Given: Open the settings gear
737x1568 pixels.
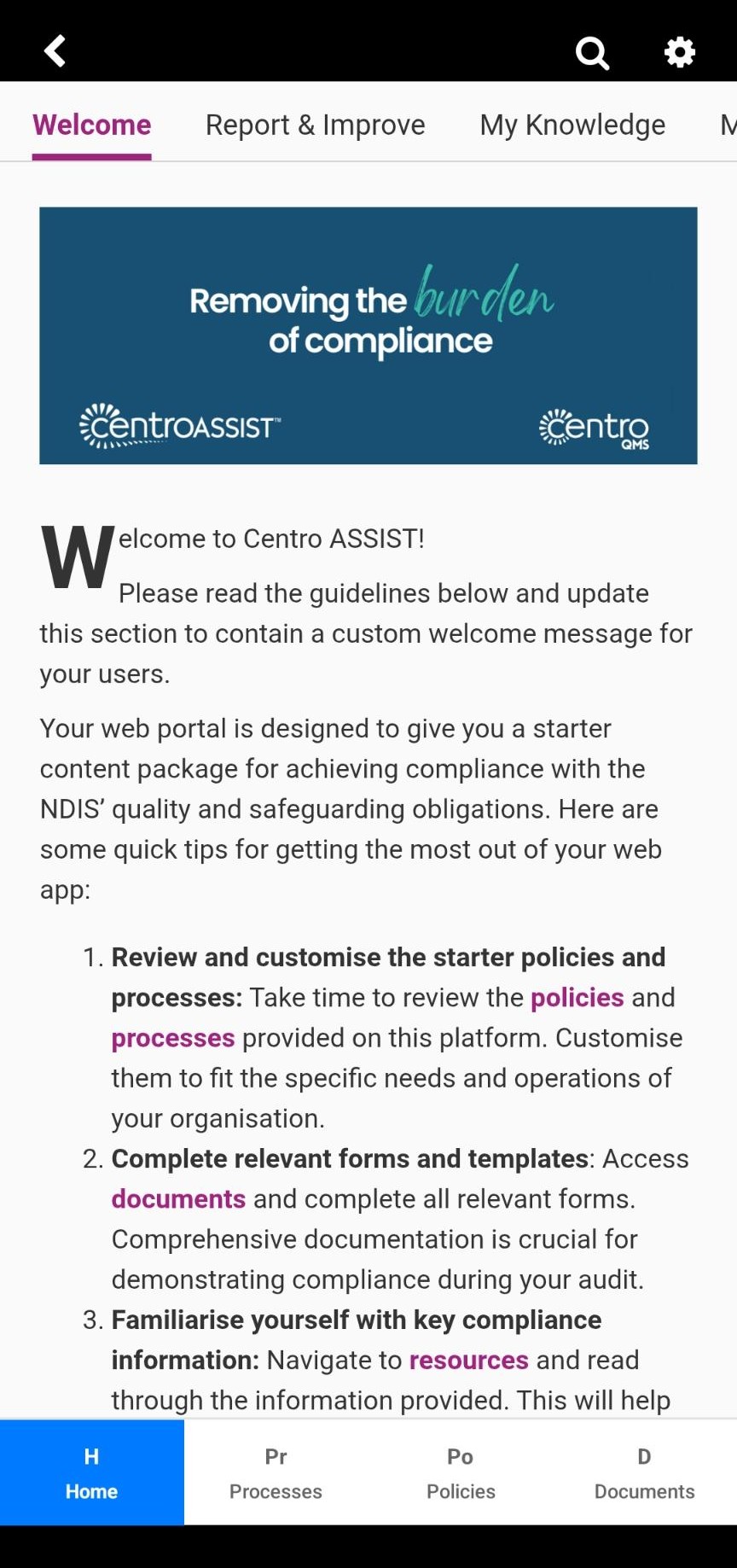Looking at the screenshot, I should pos(680,52).
